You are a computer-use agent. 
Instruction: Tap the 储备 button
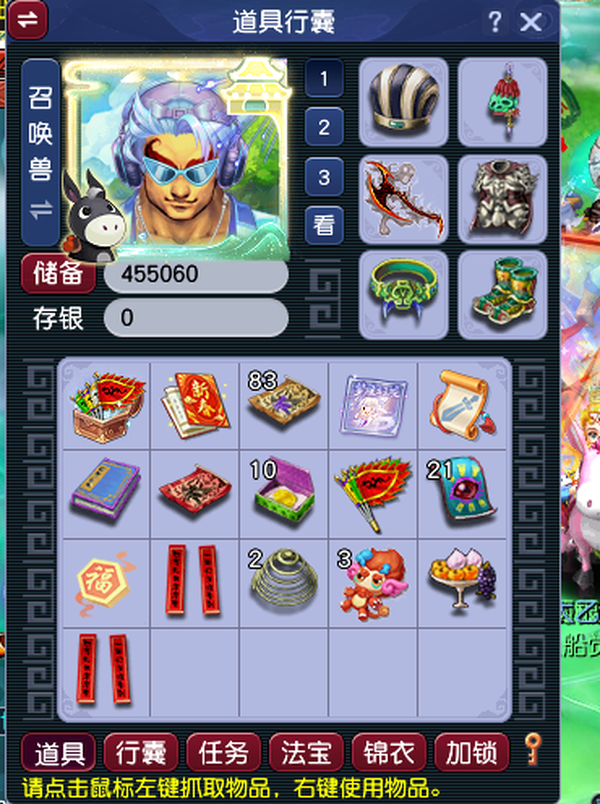[x=58, y=274]
